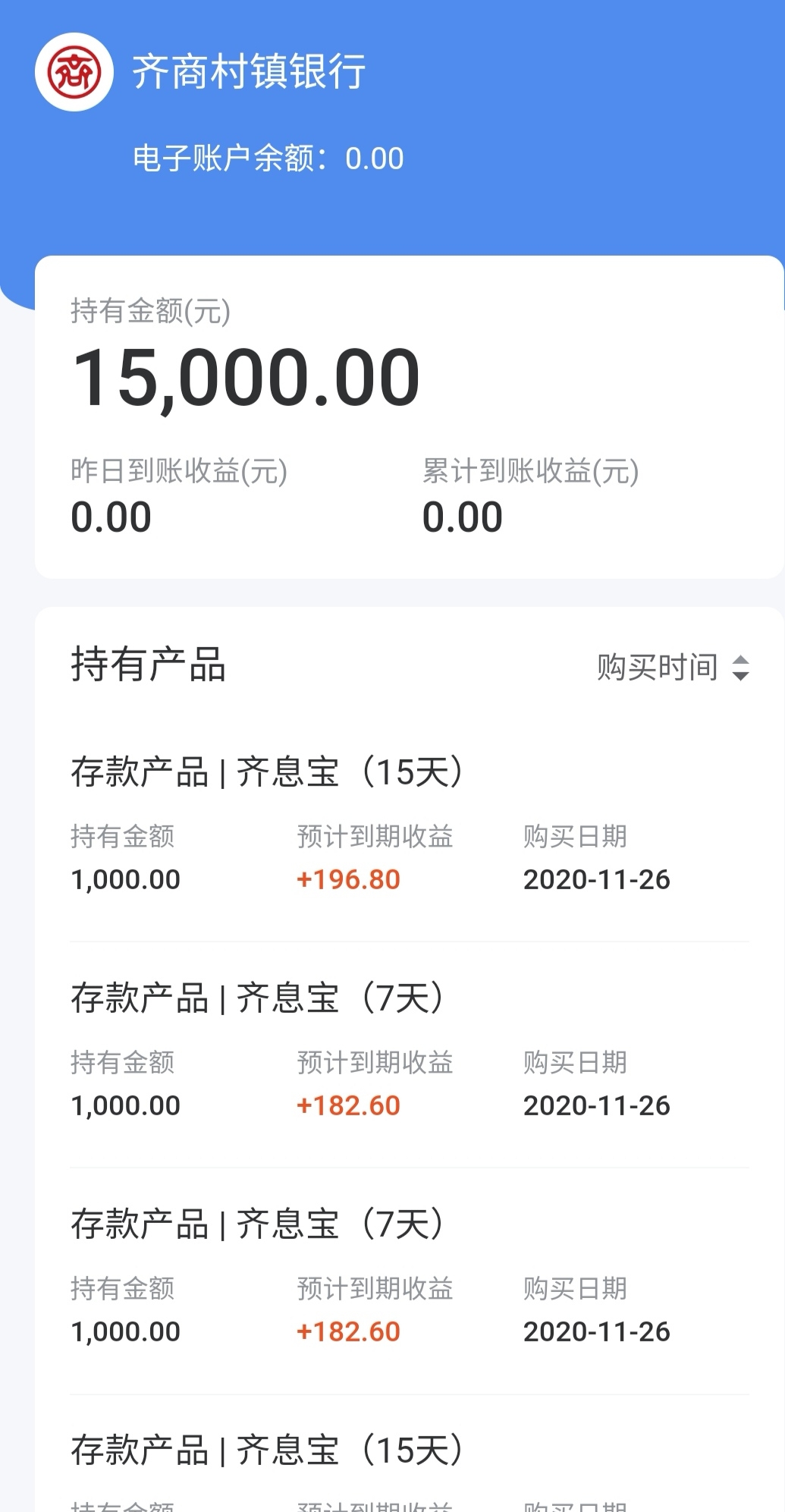This screenshot has height=1512, width=785.
Task: Sort held products by 购买时间
Action: tap(673, 668)
